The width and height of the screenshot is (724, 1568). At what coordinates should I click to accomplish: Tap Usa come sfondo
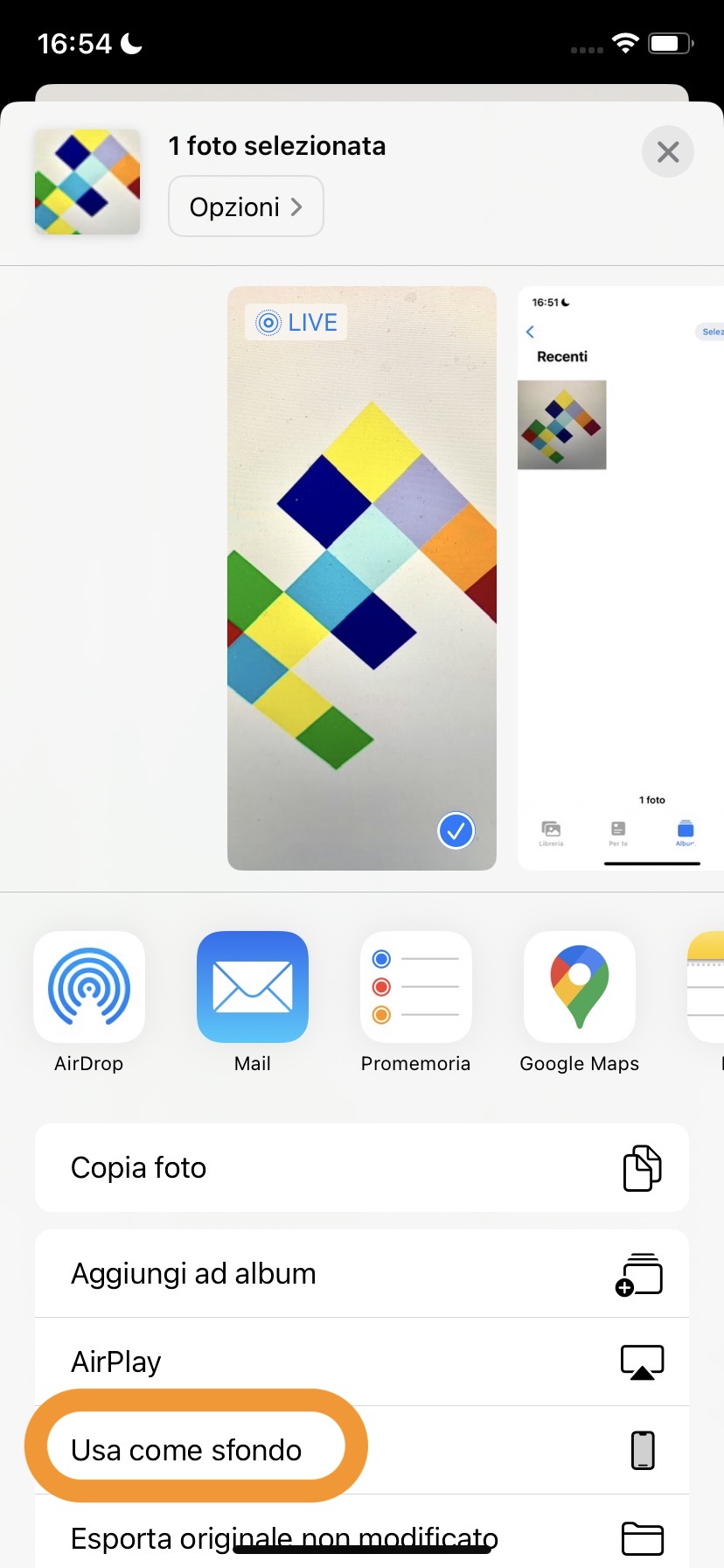pyautogui.click(x=362, y=1450)
